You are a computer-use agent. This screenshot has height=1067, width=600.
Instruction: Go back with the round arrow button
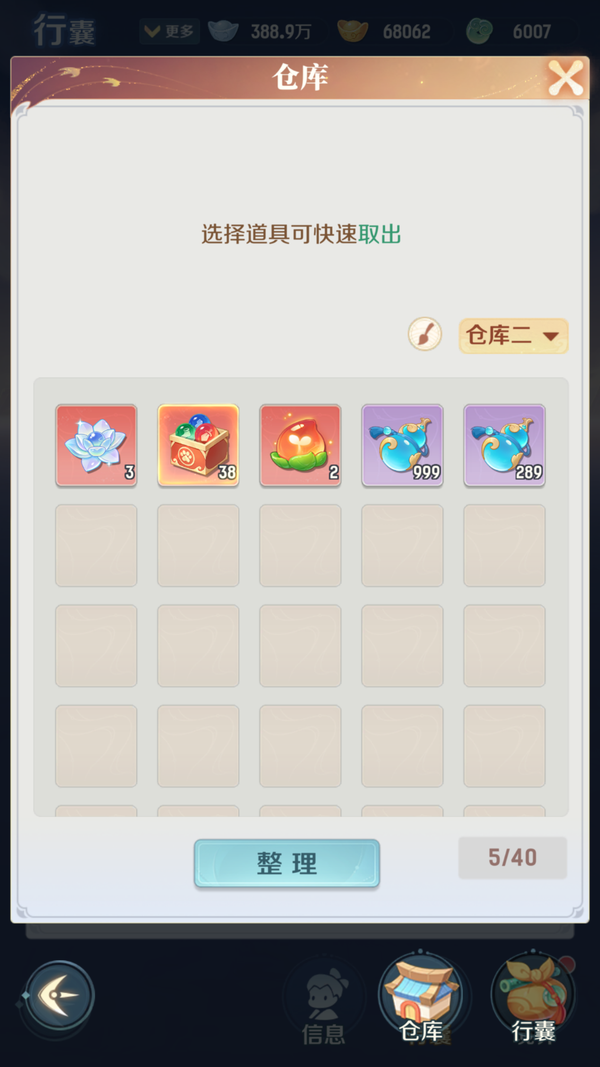(60, 997)
